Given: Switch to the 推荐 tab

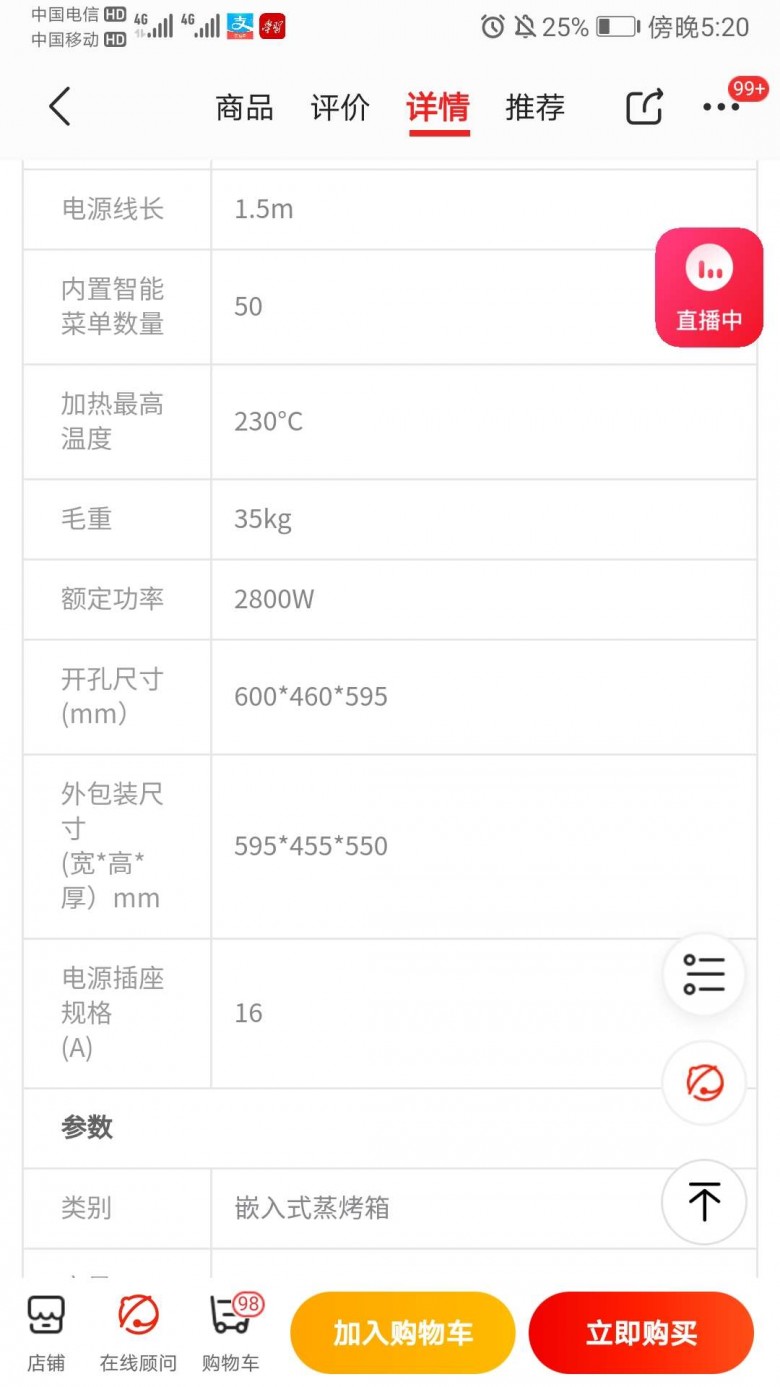Looking at the screenshot, I should click(x=535, y=107).
